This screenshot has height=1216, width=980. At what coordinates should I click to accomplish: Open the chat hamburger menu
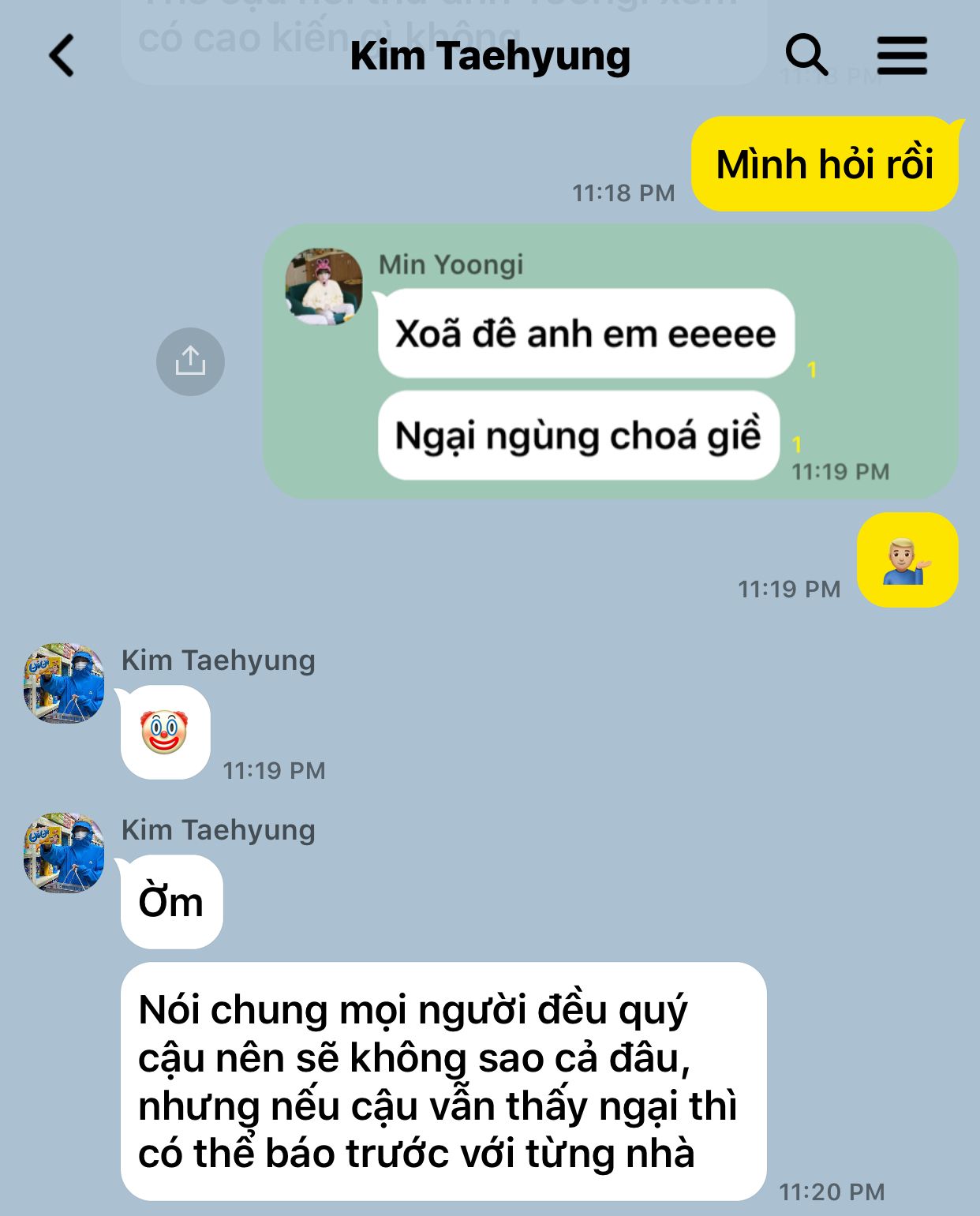902,56
